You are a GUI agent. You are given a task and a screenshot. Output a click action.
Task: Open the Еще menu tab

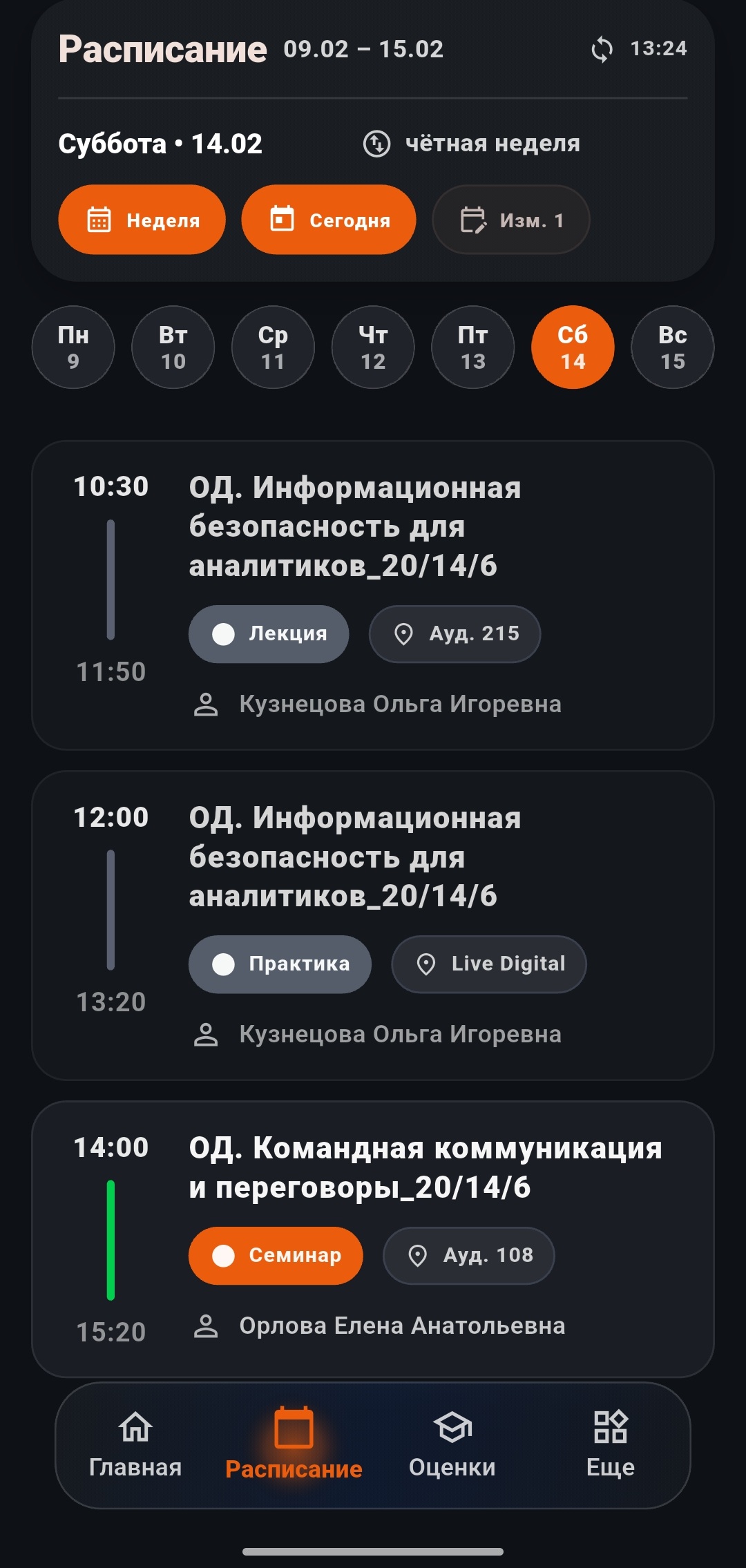pos(611,1444)
